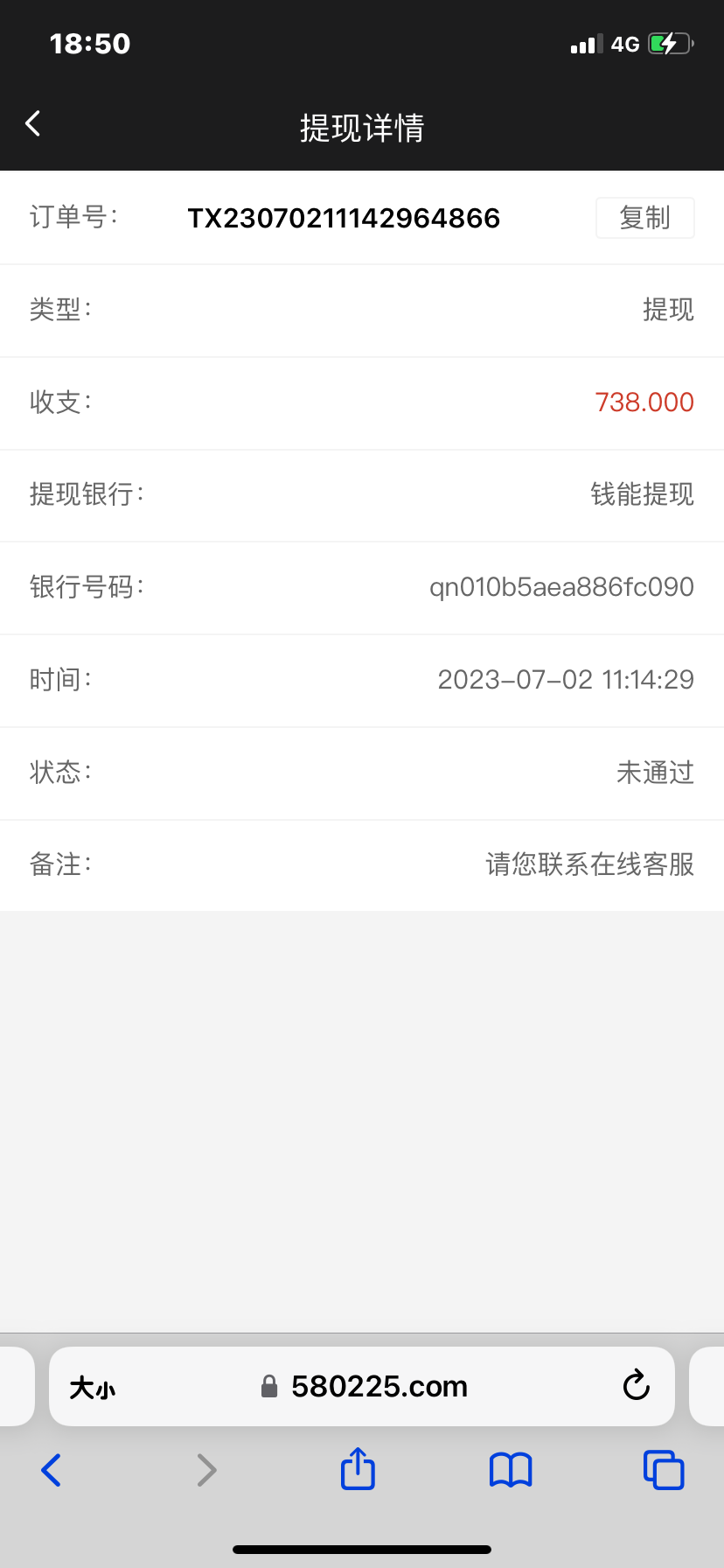Navigate back using Safari's back arrow
Screen dimensions: 724x1568
point(51,1470)
